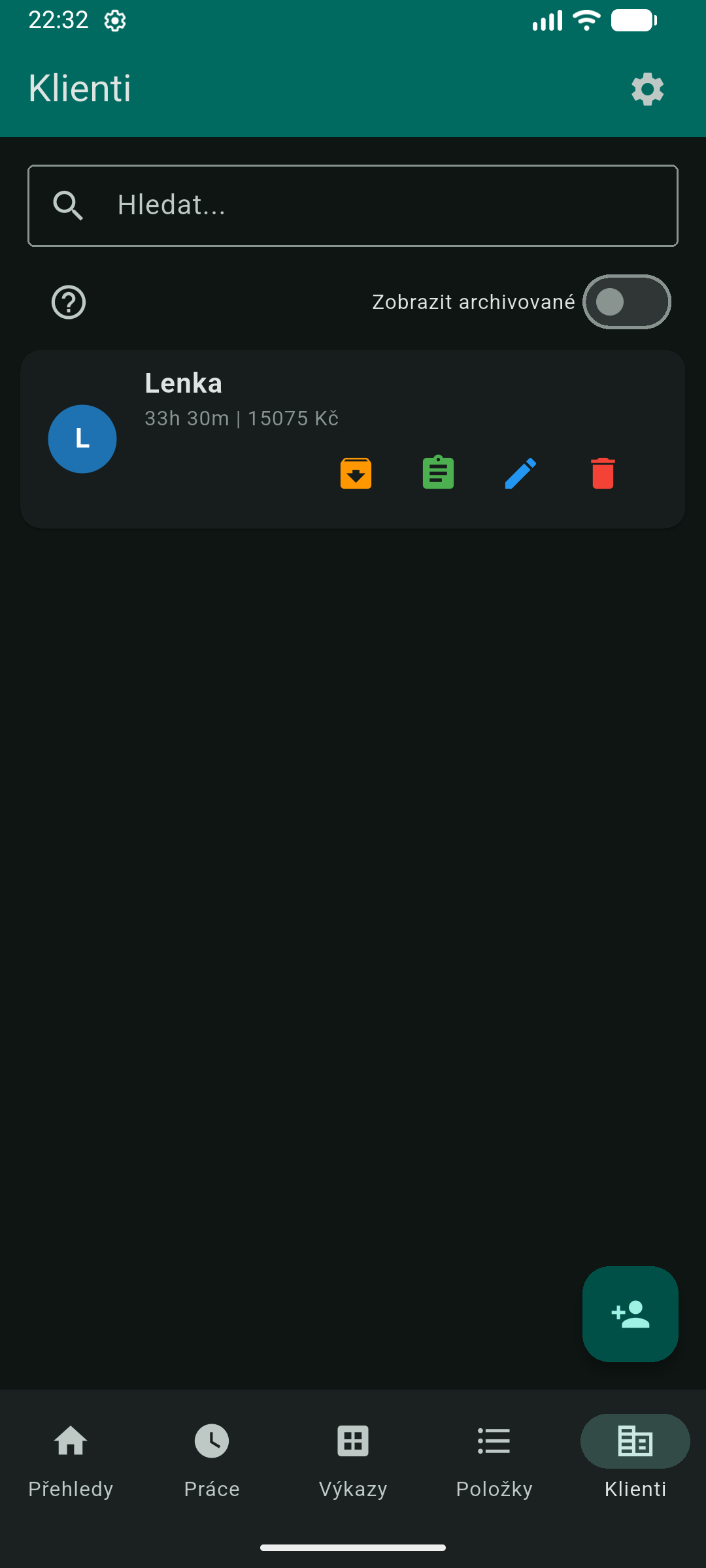Switch to the Přehledy tab
Viewport: 706px width, 1568px height.
pyautogui.click(x=71, y=1460)
